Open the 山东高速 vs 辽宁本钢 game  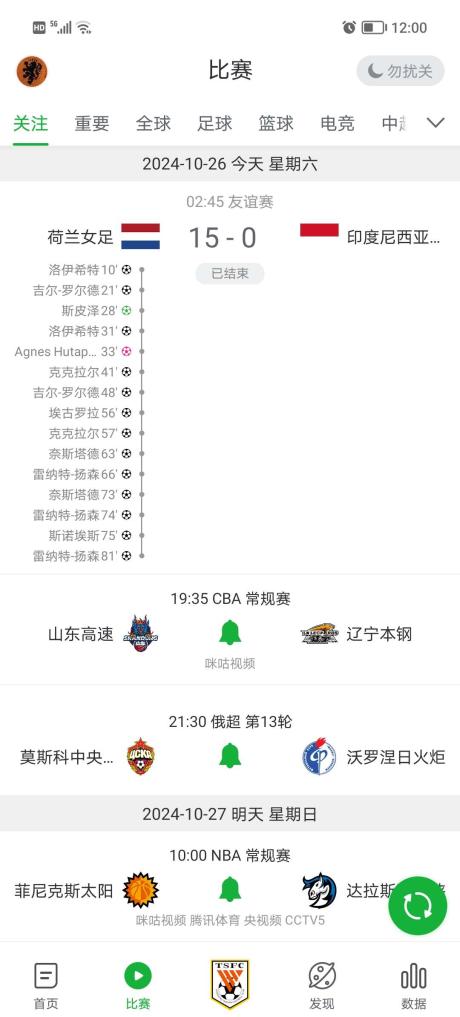pyautogui.click(x=230, y=629)
